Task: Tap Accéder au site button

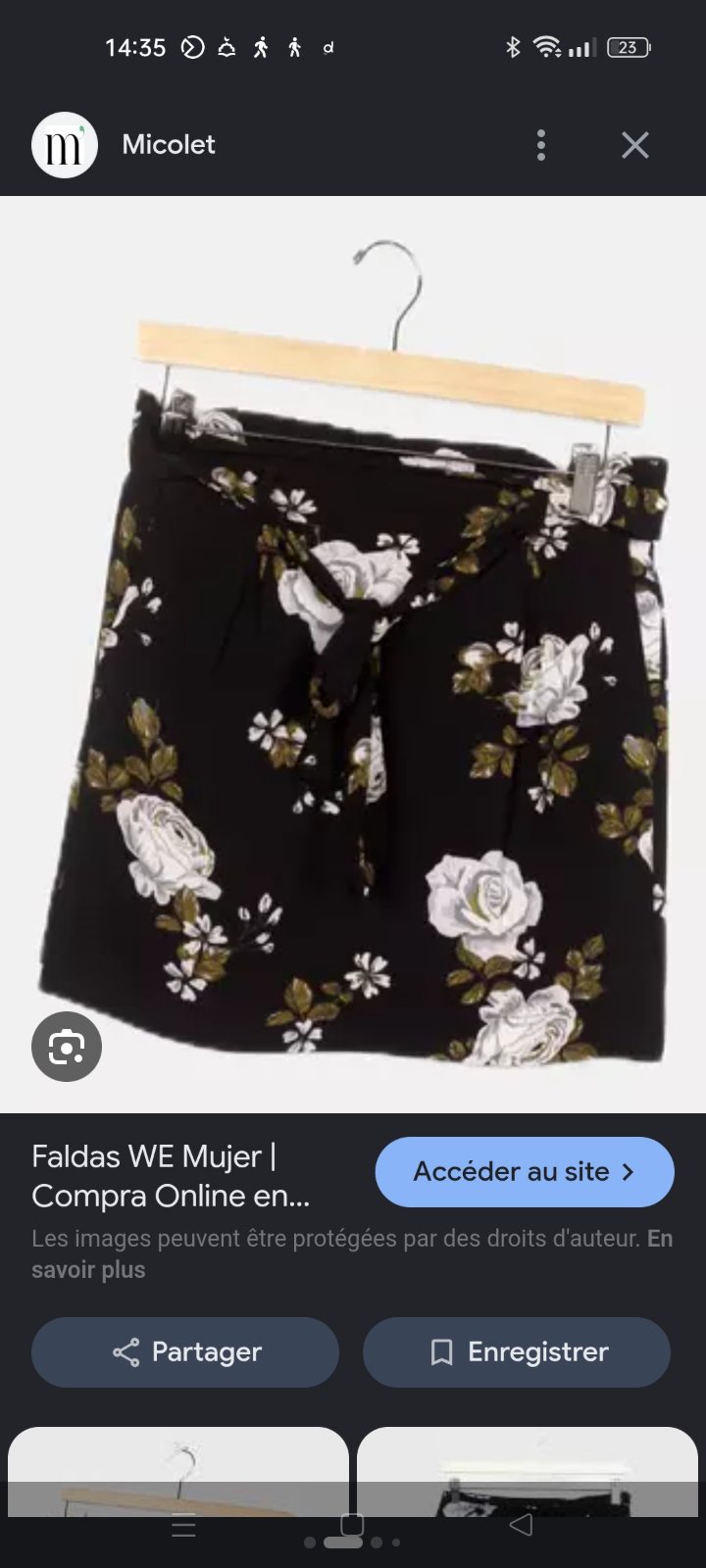Action: pyautogui.click(x=525, y=1171)
